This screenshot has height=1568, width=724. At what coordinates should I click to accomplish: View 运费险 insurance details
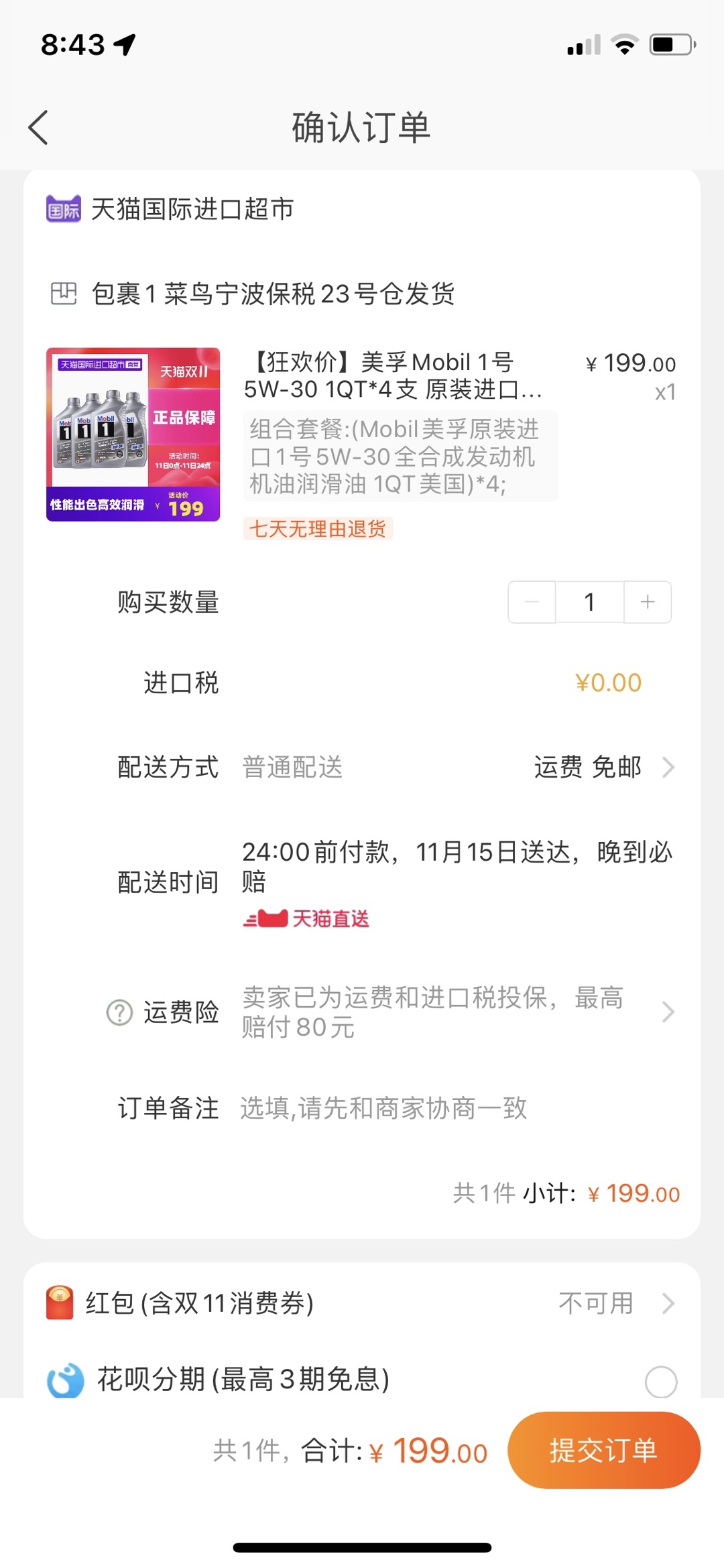(456, 1012)
